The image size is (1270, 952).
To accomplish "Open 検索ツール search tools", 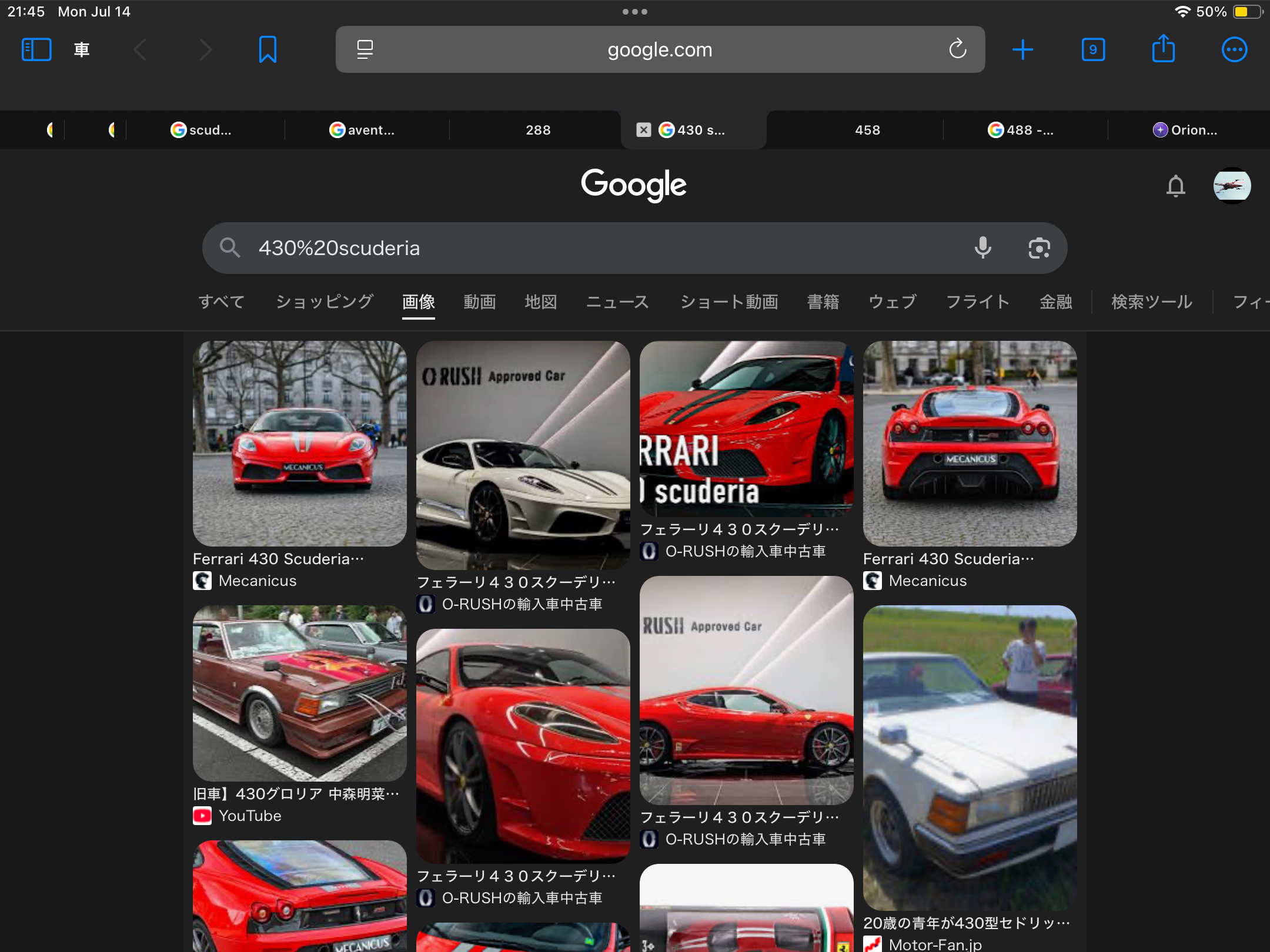I will click(1151, 302).
